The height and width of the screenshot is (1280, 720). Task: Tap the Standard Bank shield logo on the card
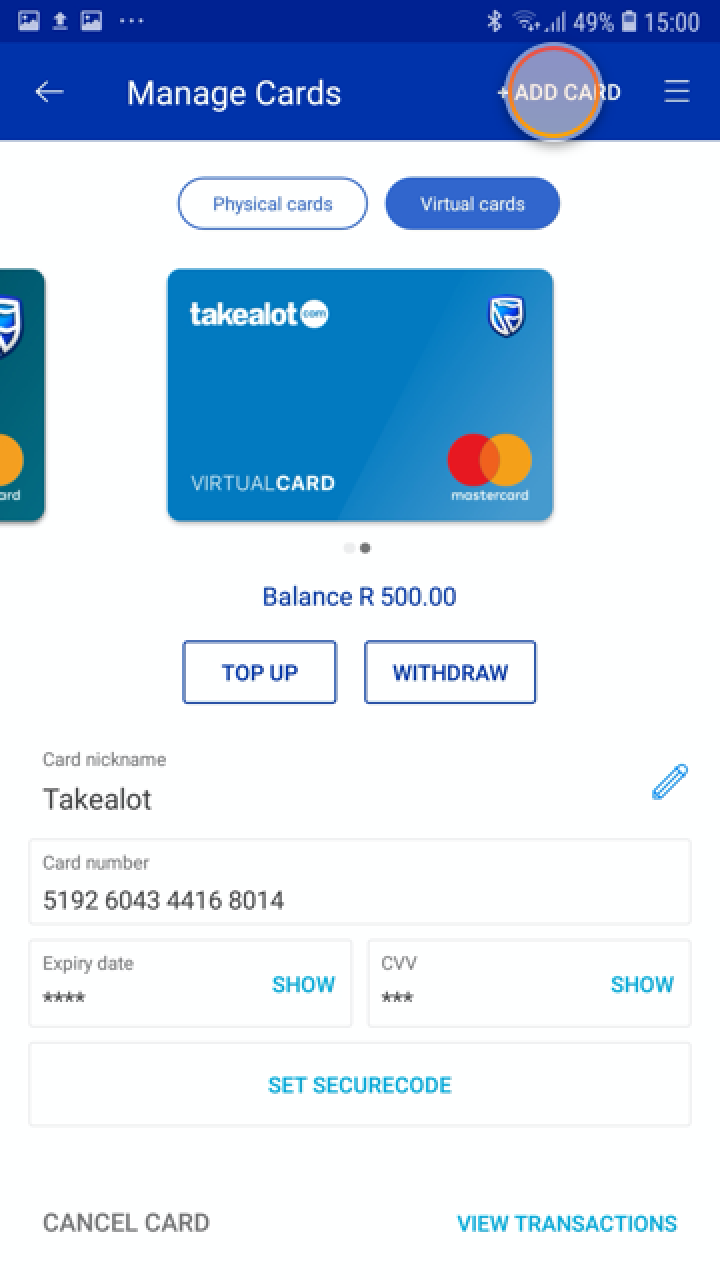coord(505,313)
